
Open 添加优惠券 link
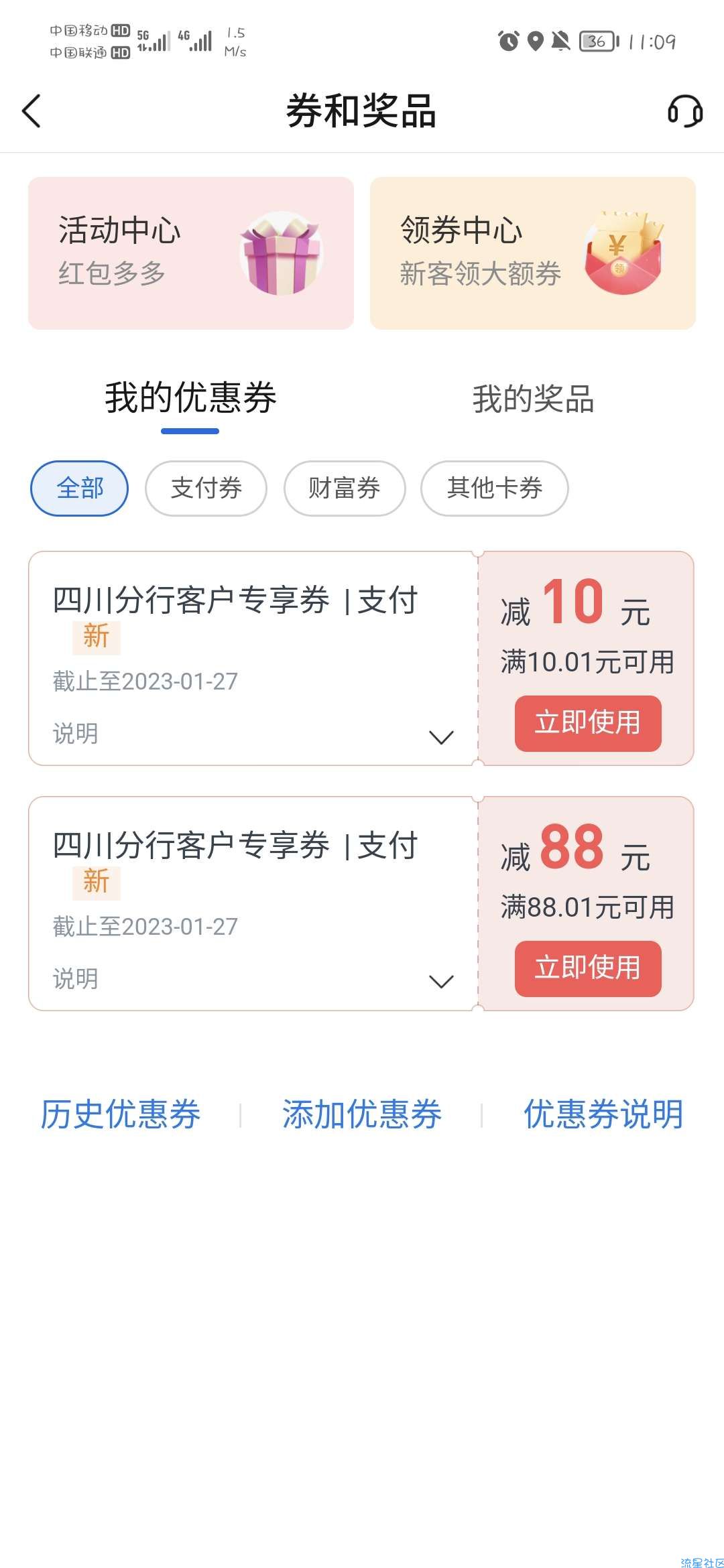point(362,1115)
